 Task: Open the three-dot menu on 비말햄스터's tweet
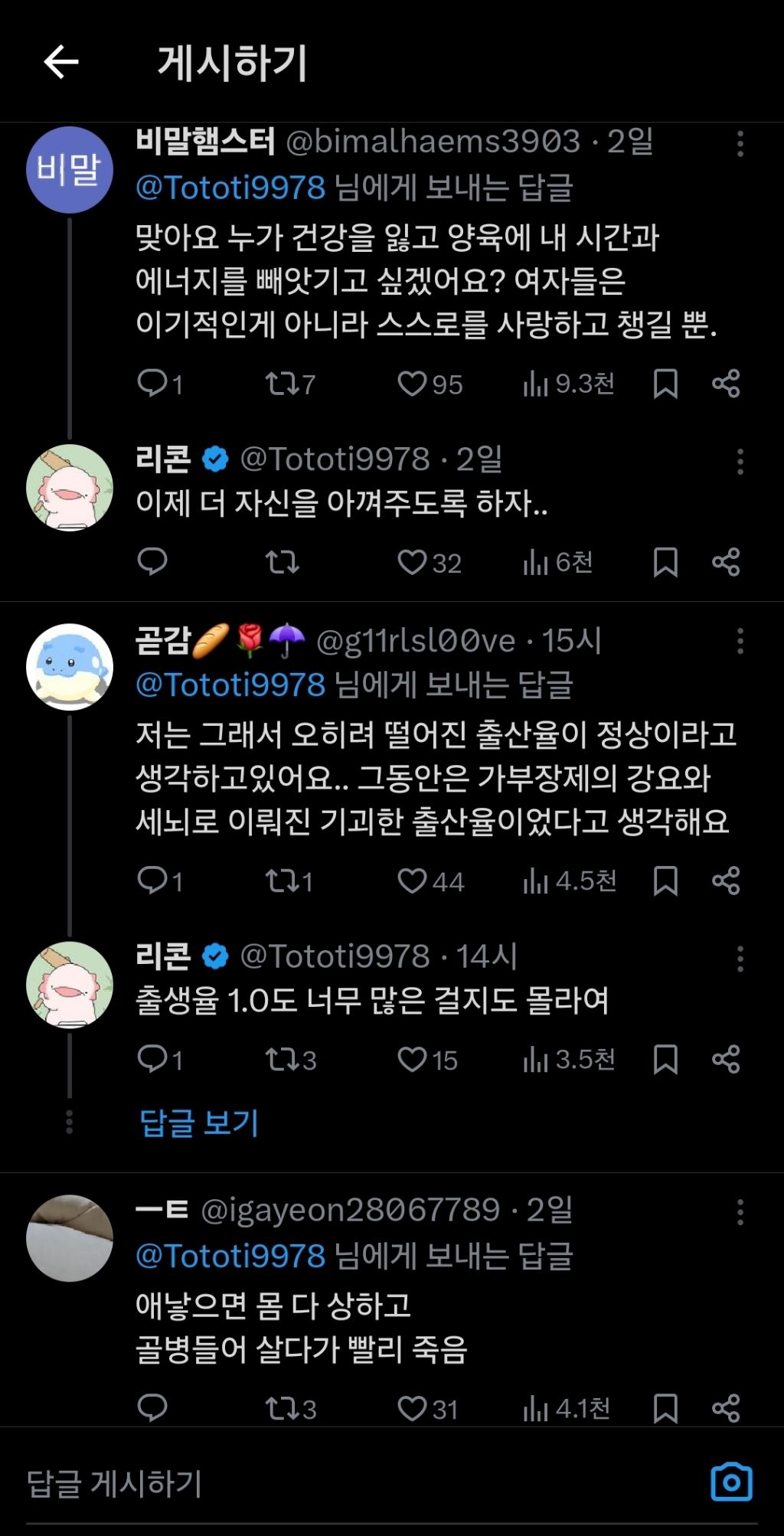pos(739,145)
